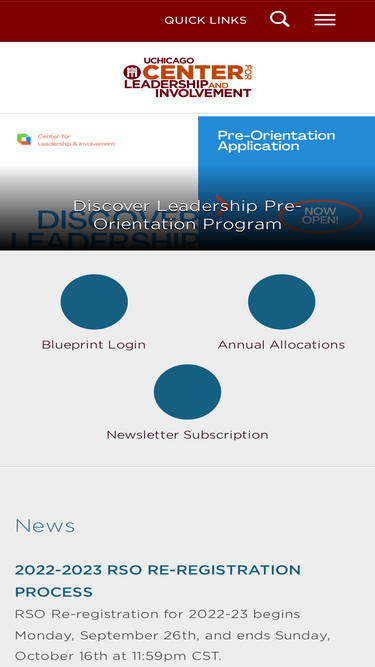Tap the search magnifier icon

279,19
